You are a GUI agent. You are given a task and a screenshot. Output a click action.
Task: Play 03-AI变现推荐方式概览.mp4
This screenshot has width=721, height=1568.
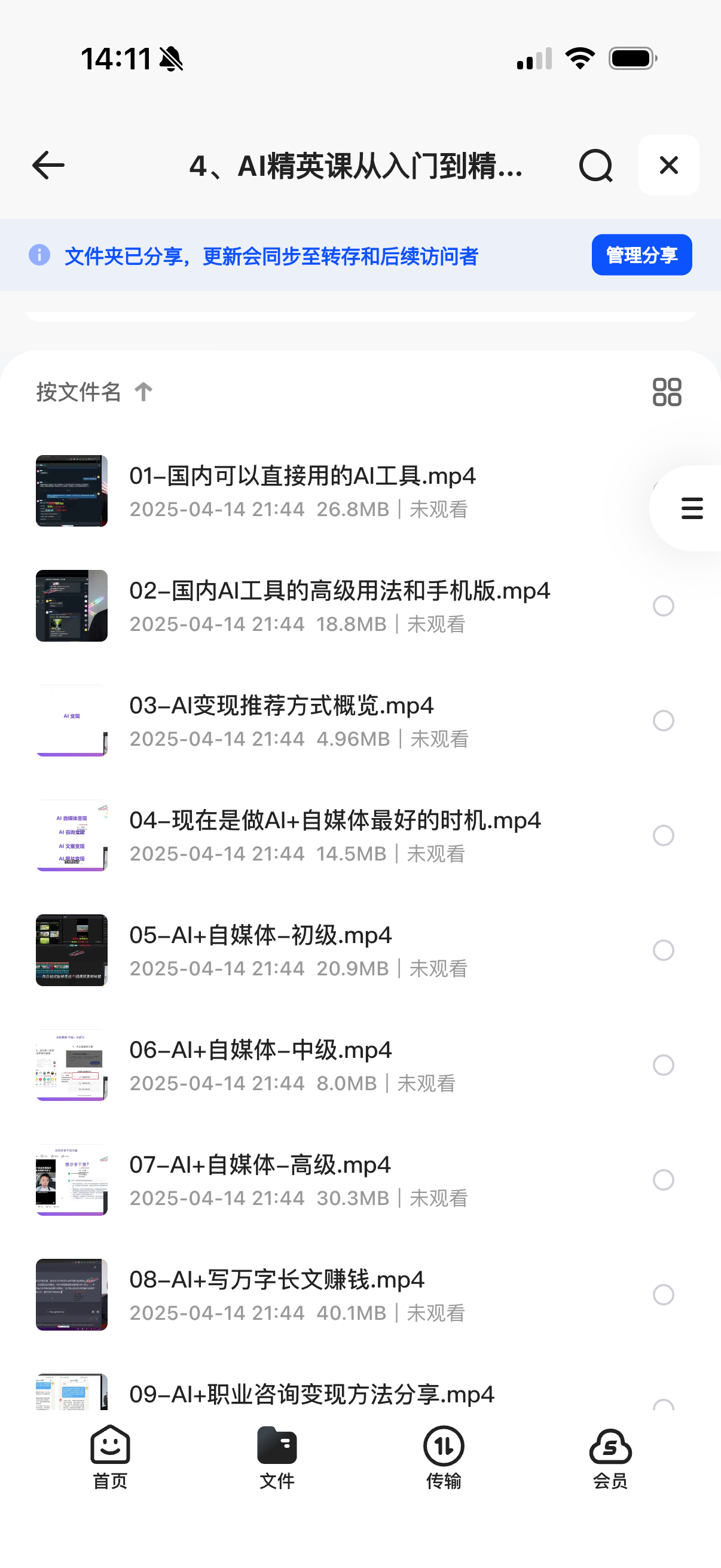tap(281, 706)
